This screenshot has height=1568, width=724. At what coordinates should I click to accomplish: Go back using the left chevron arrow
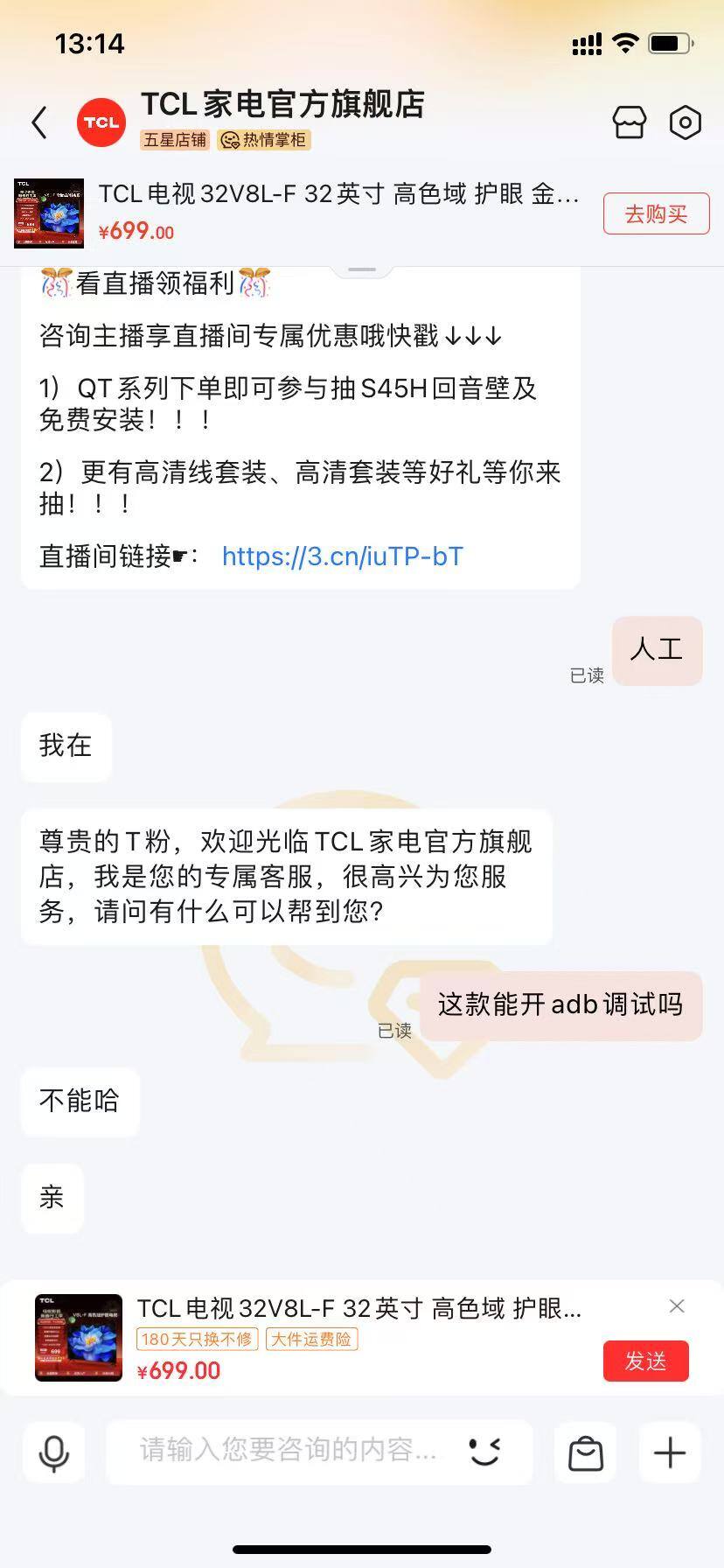38,122
